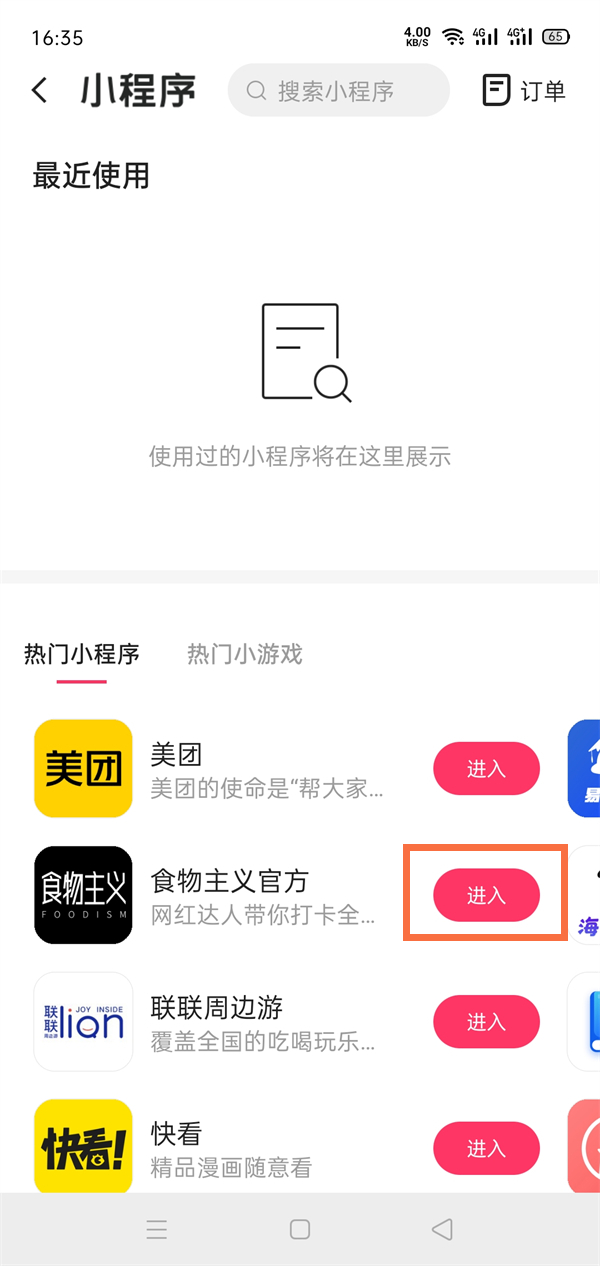Enter the 食物主义官方 mini program
Viewport: 600px width, 1266px height.
coord(486,895)
